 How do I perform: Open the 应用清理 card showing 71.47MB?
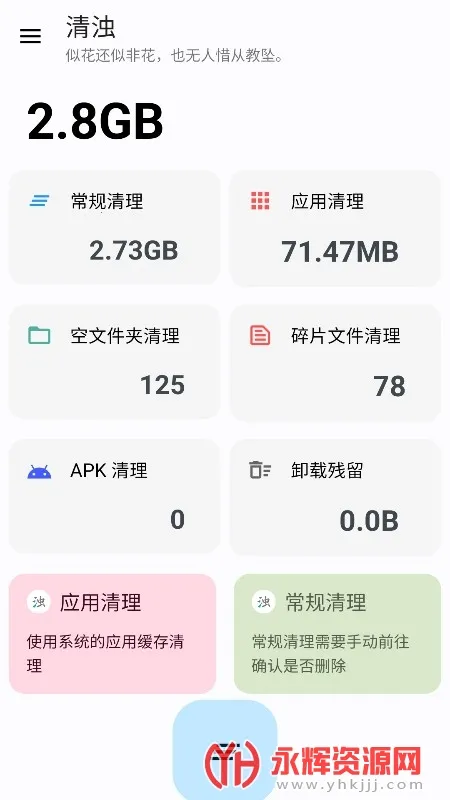point(335,228)
